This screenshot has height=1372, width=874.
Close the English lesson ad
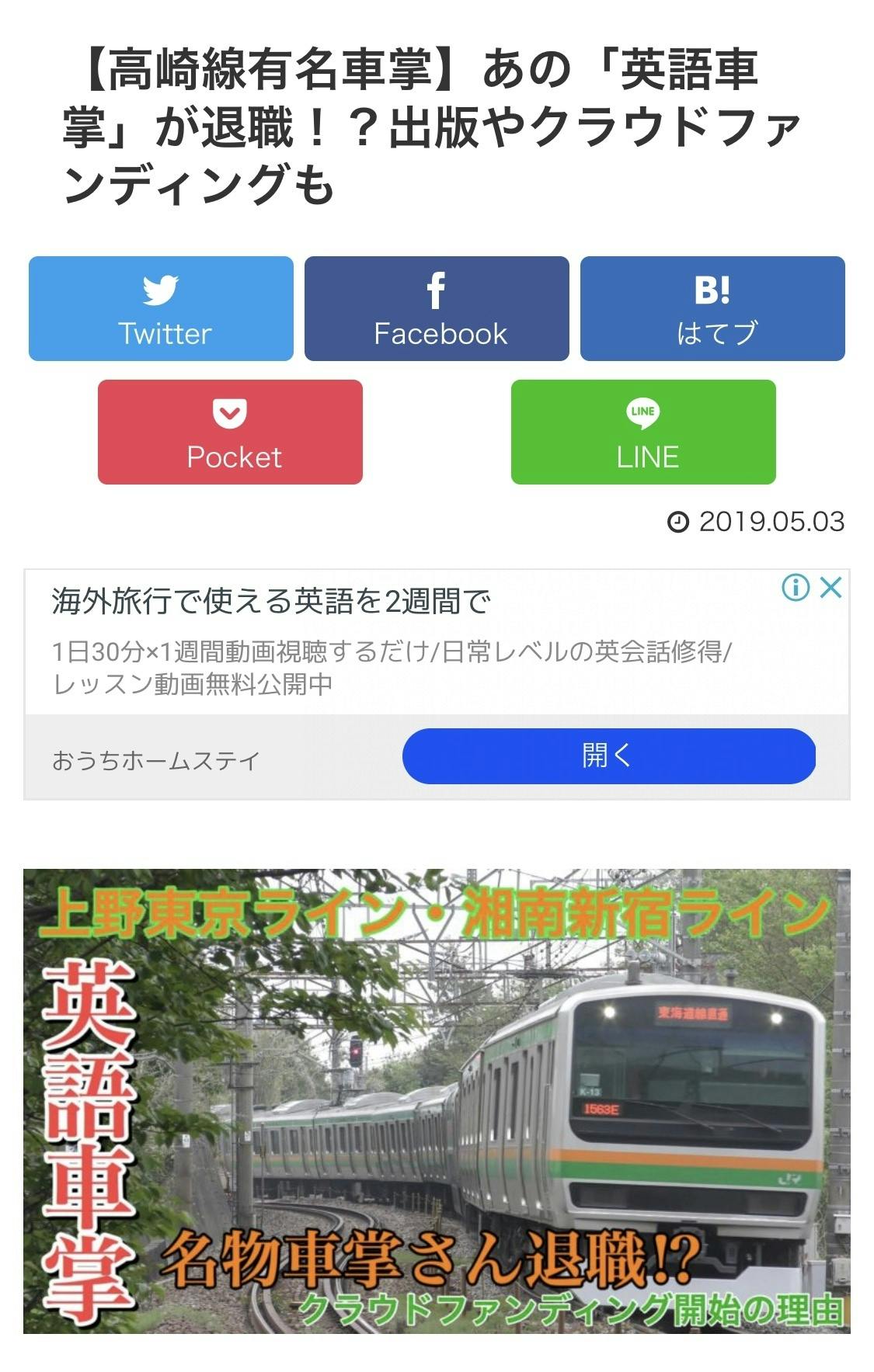pyautogui.click(x=831, y=588)
